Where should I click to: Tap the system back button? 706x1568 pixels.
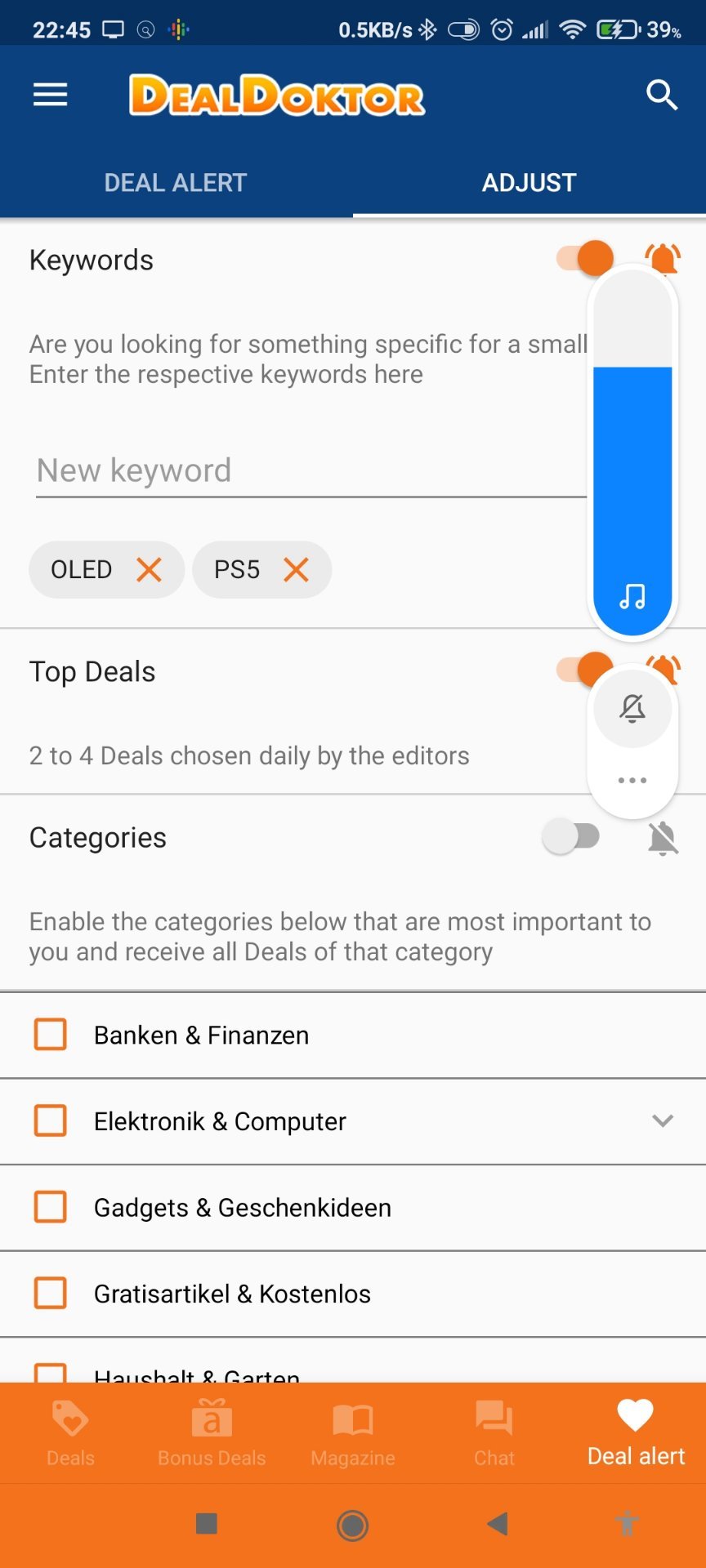(497, 1524)
